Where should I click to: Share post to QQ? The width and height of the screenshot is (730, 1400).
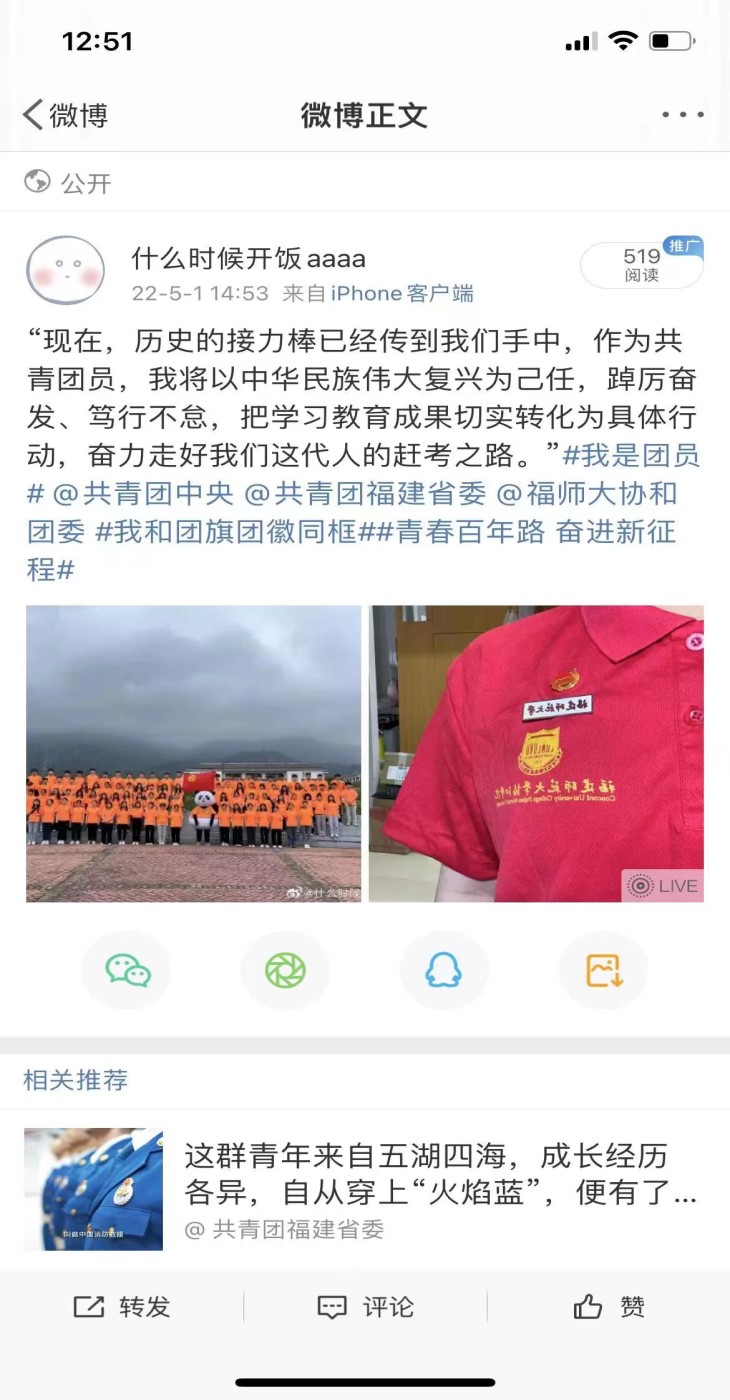pos(443,970)
